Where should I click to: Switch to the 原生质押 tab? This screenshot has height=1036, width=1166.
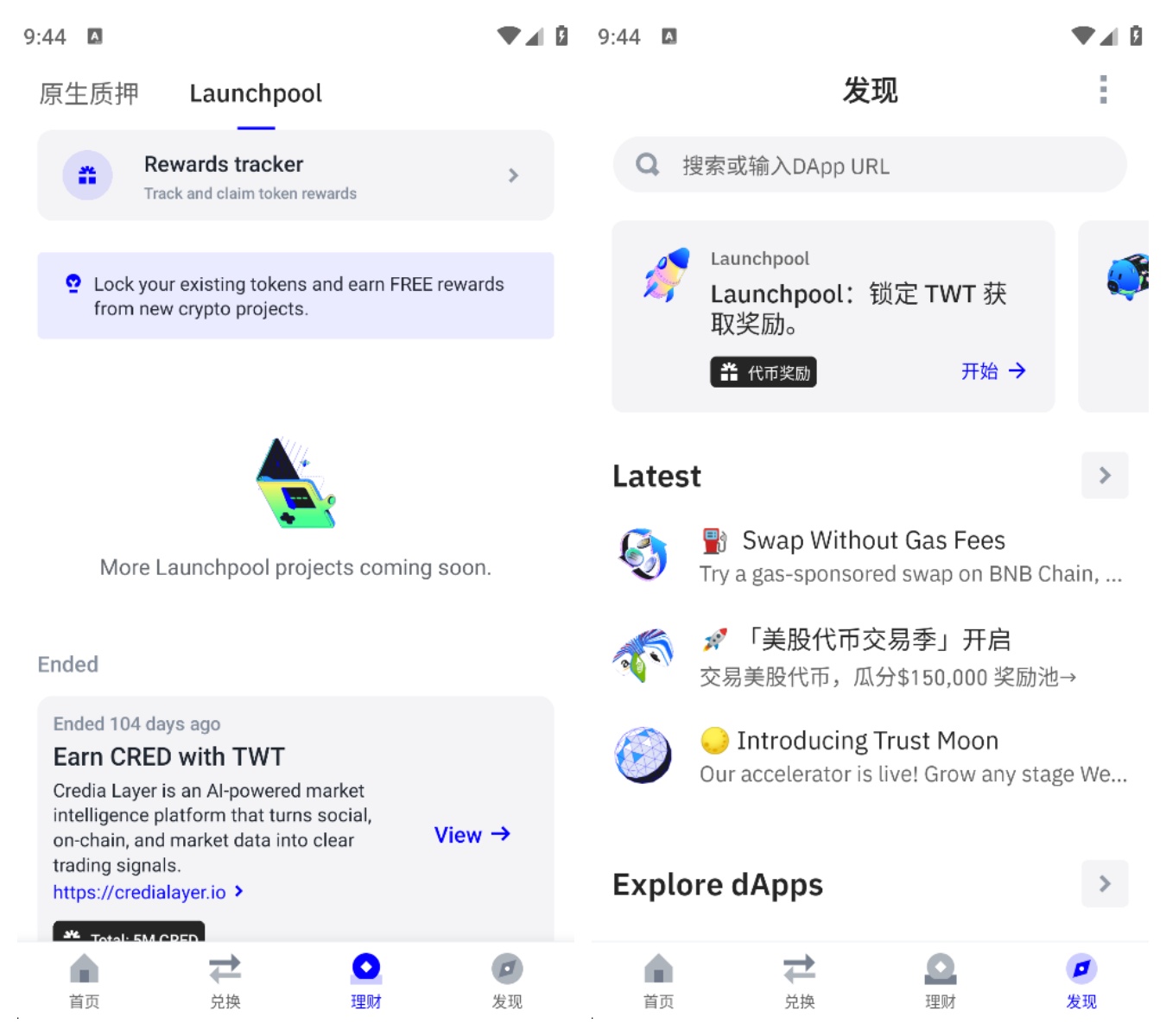(89, 93)
